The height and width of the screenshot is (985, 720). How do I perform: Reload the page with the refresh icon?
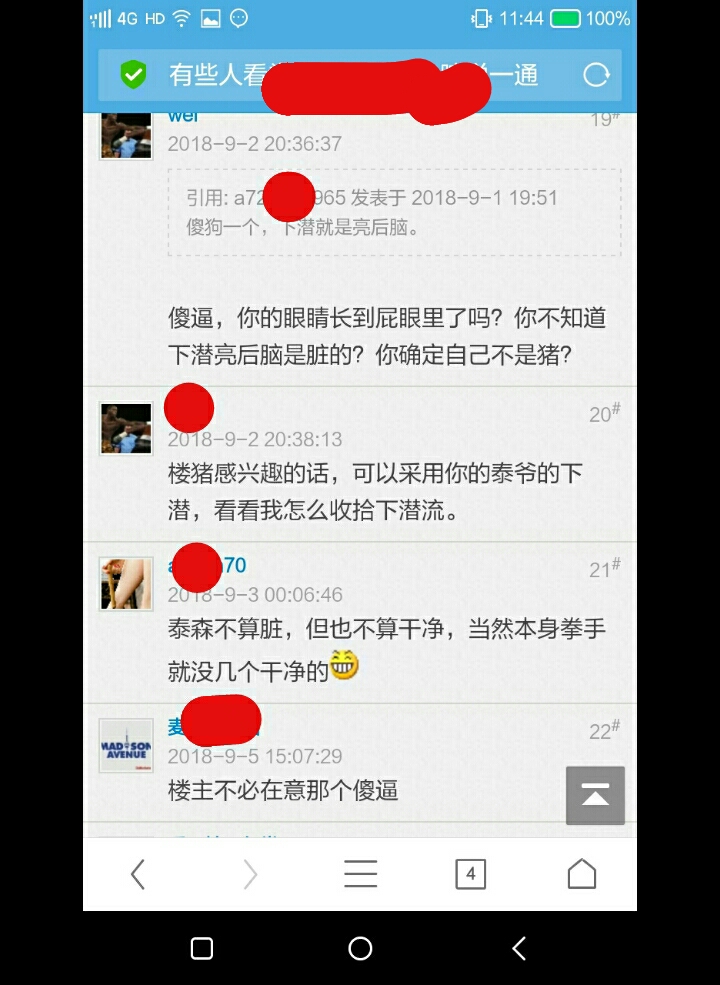[596, 75]
